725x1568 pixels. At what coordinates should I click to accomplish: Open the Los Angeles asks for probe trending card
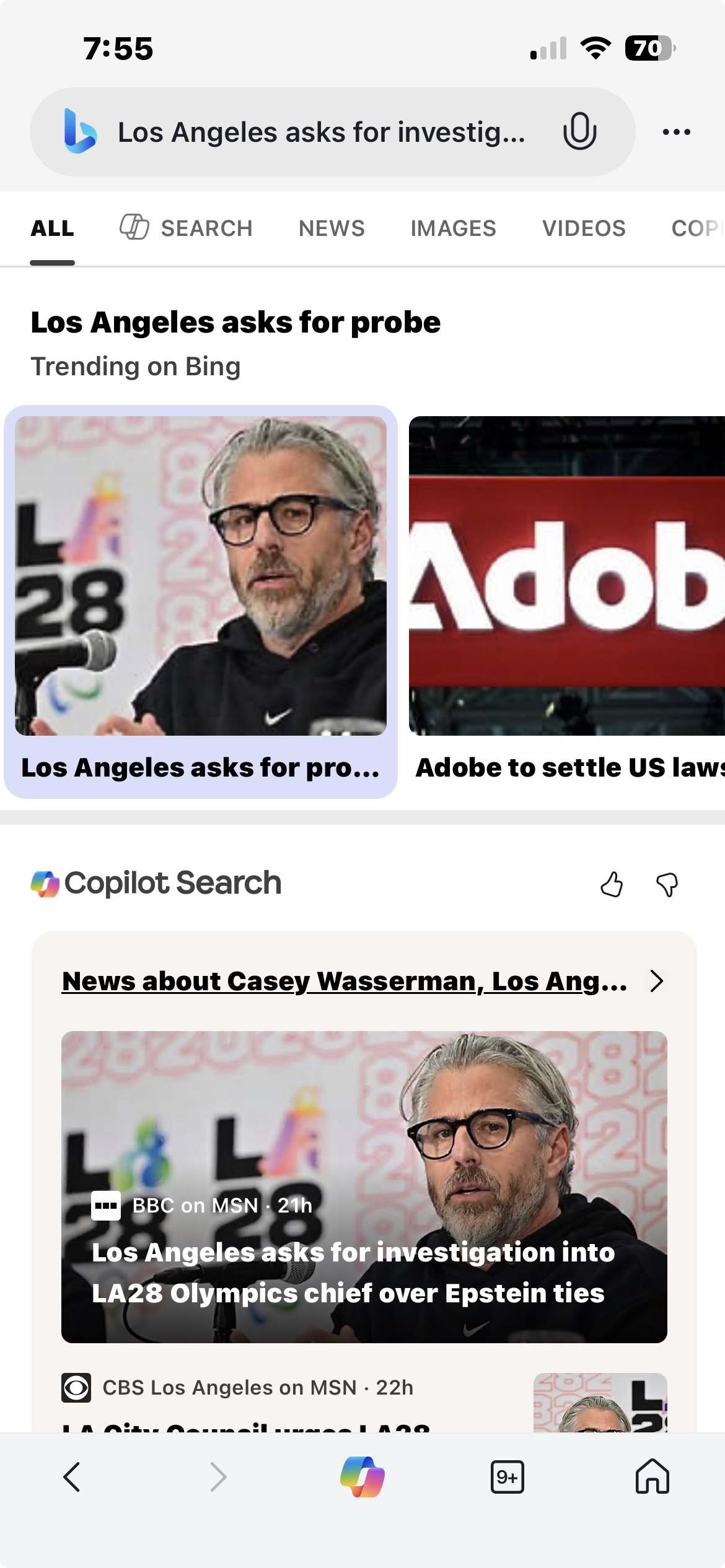(x=201, y=601)
